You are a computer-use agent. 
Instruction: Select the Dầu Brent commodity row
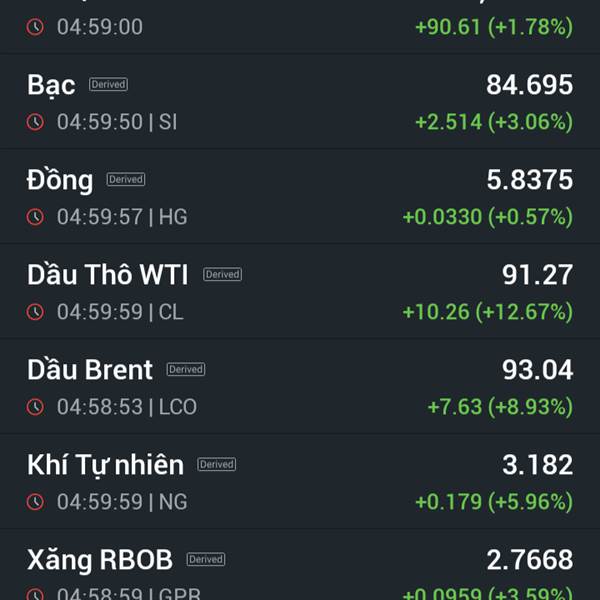pyautogui.click(x=300, y=387)
